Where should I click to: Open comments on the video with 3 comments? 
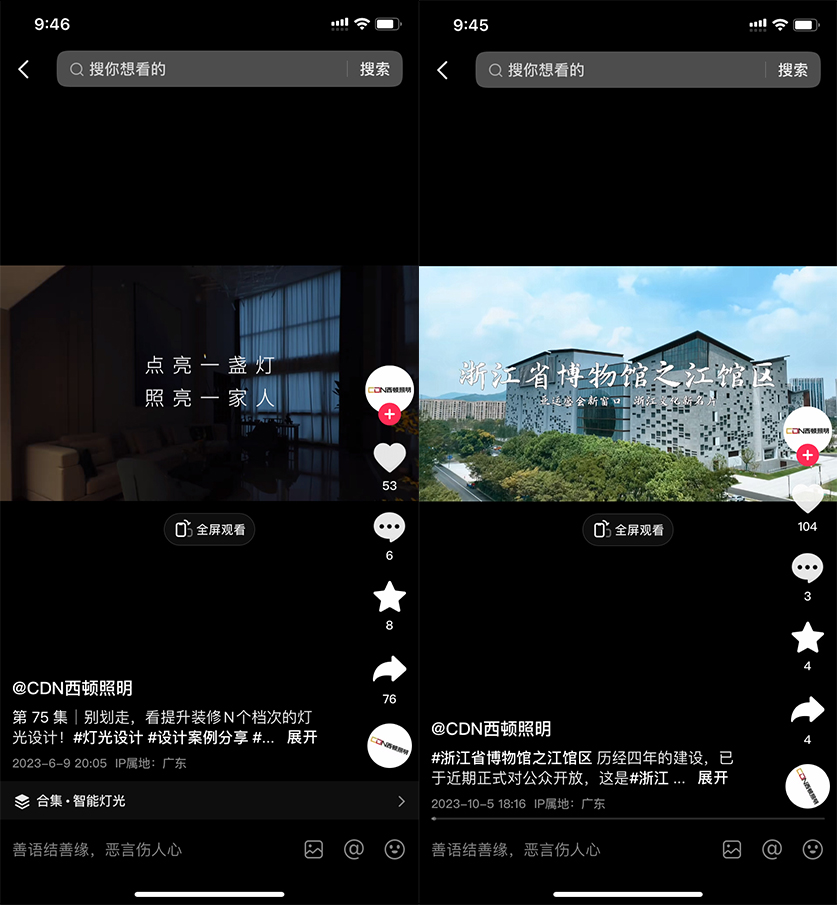pyautogui.click(x=807, y=568)
